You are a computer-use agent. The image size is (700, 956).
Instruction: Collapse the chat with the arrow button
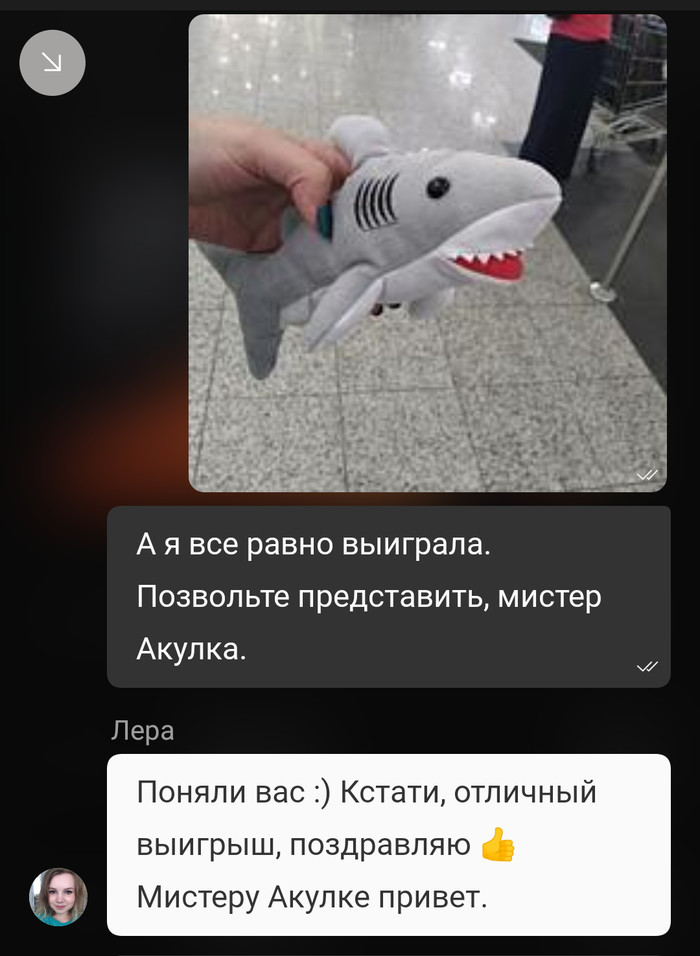tap(52, 63)
